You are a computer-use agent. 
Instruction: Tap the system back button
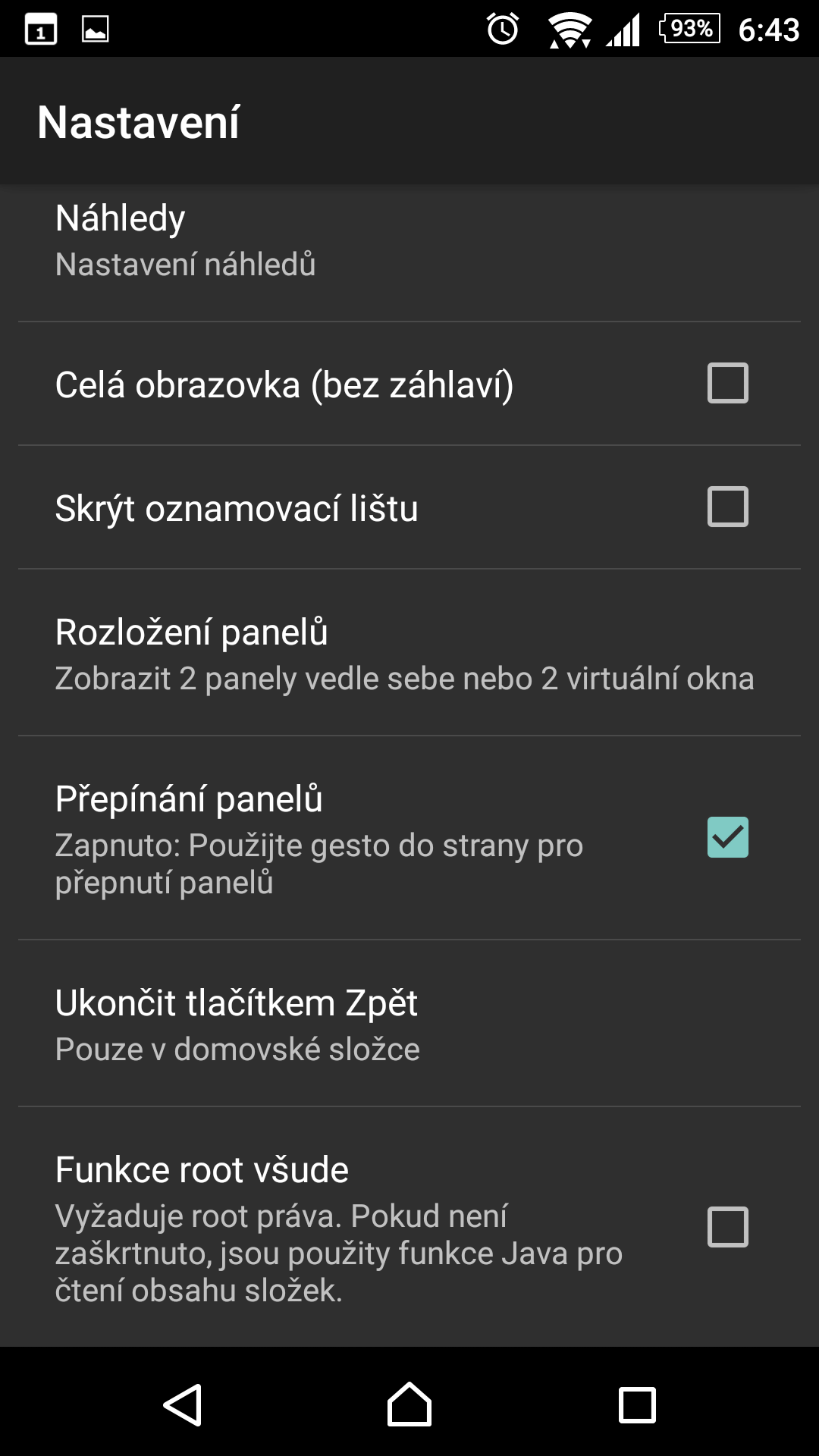[x=183, y=1404]
